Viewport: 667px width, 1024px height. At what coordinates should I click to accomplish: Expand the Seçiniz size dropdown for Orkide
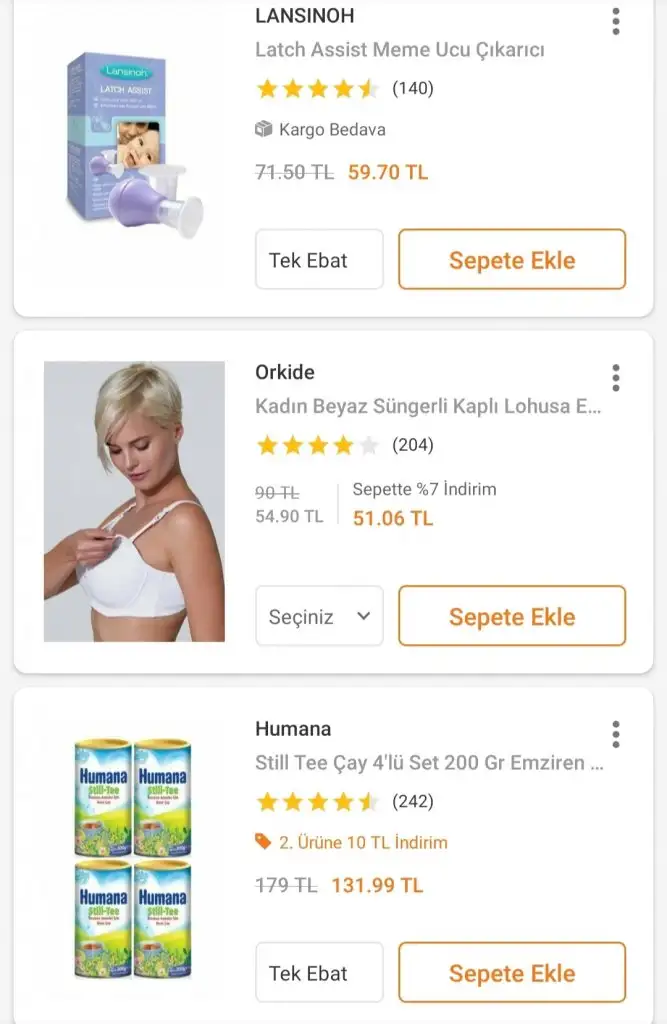[319, 616]
